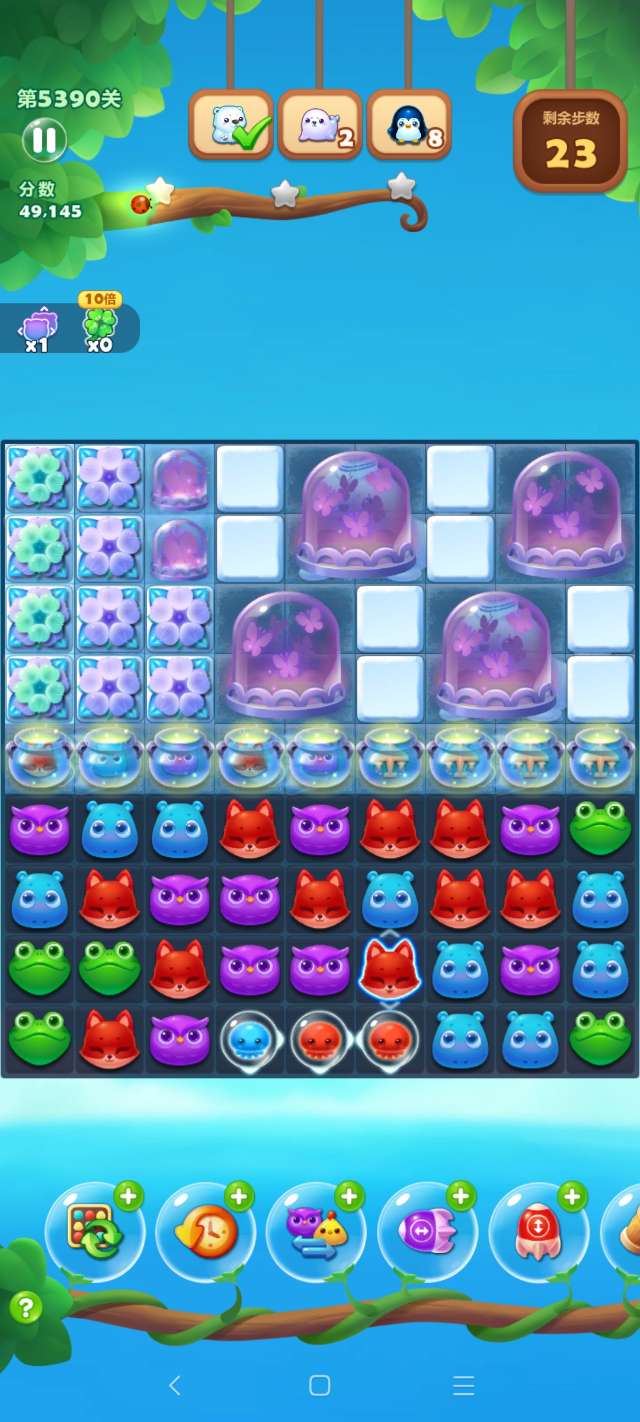Viewport: 640px width, 1422px height.
Task: Use the extra time clock booster
Action: coord(205,1232)
